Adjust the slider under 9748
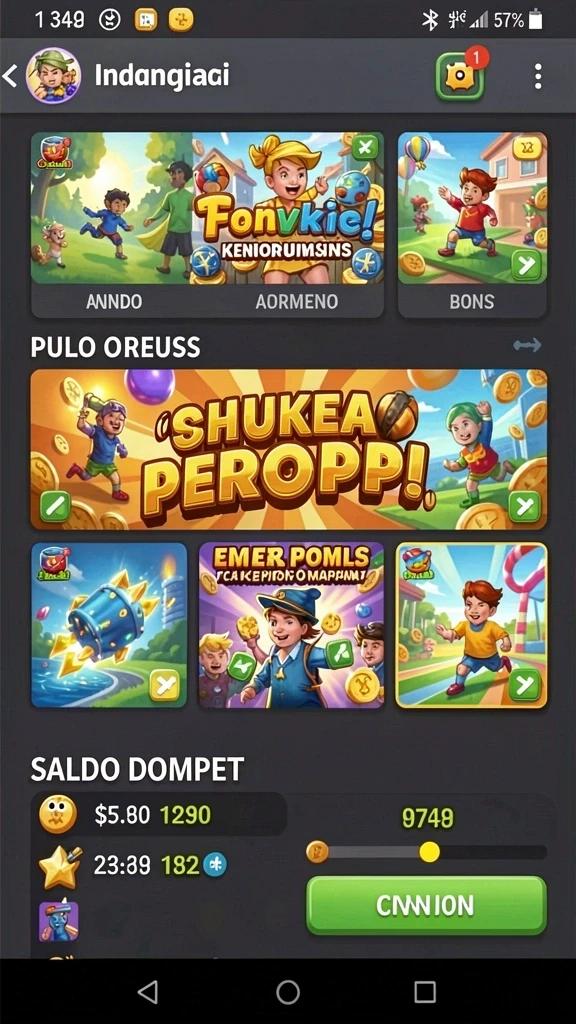The height and width of the screenshot is (1024, 576). coord(427,852)
